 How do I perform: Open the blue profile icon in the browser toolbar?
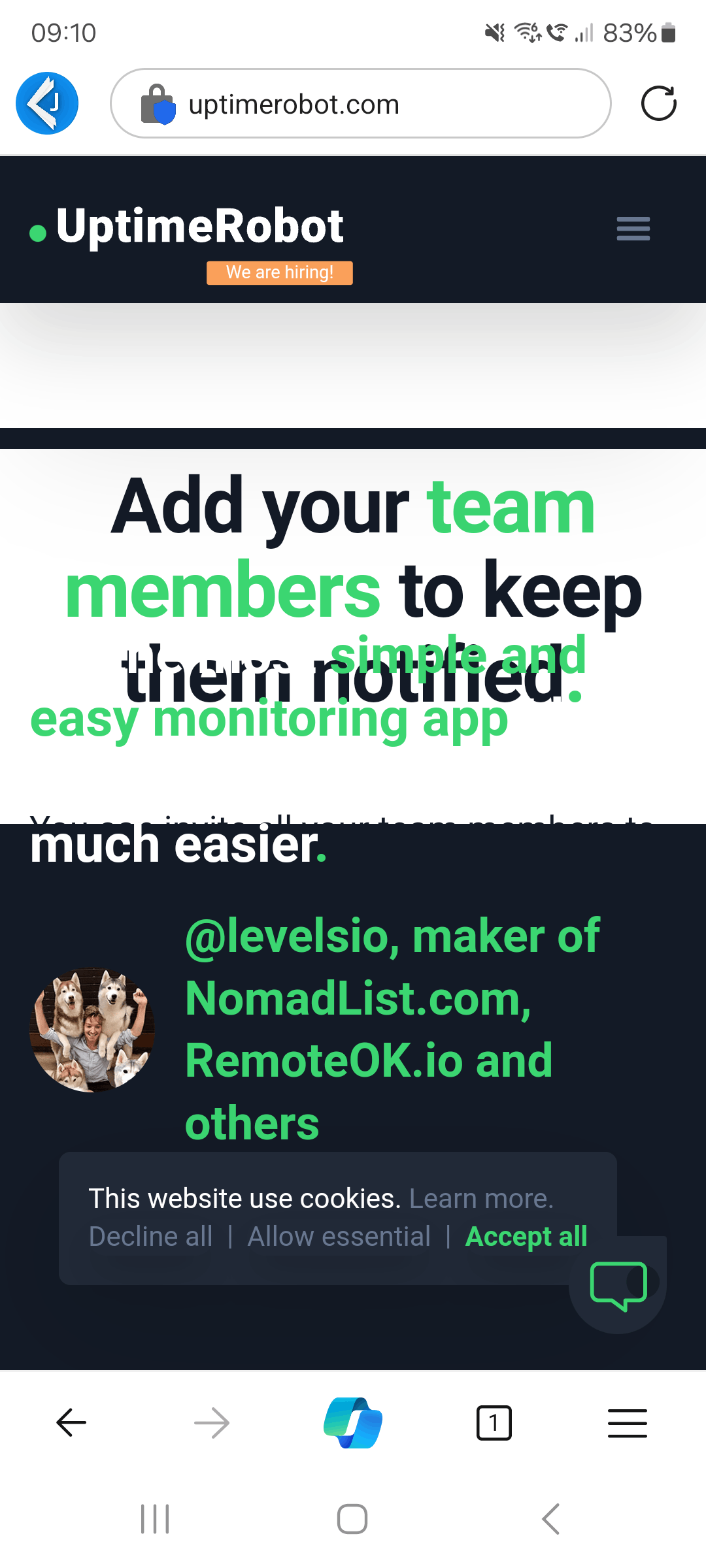47,103
